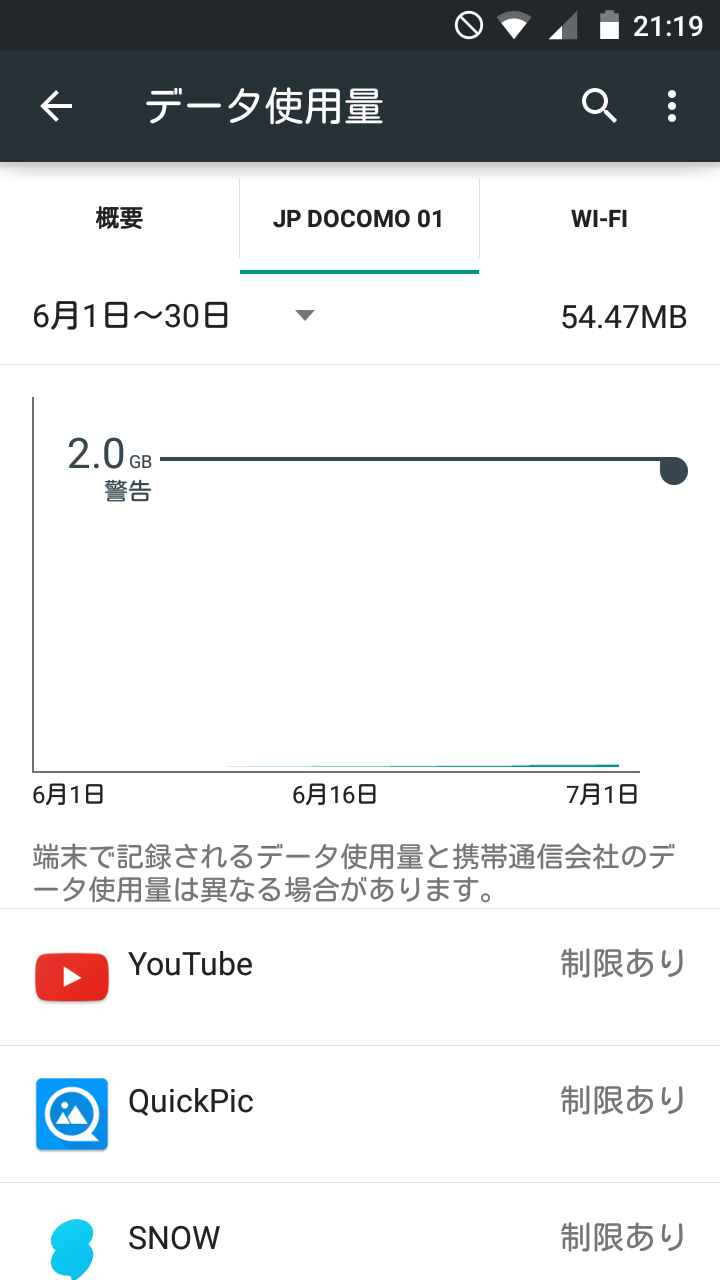Open search on the data usage screen
Viewport: 720px width, 1280px height.
pyautogui.click(x=598, y=105)
